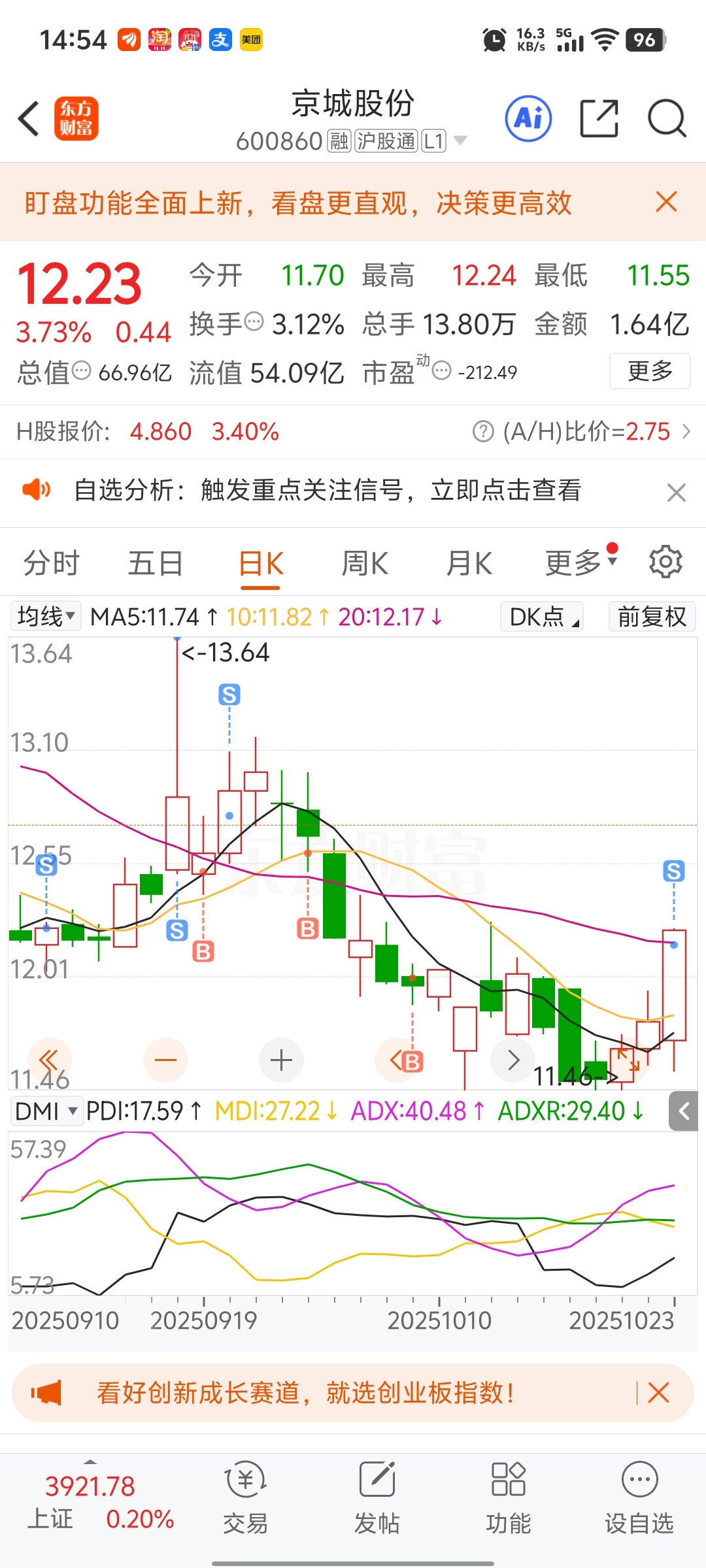Share this stock page

tap(599, 119)
